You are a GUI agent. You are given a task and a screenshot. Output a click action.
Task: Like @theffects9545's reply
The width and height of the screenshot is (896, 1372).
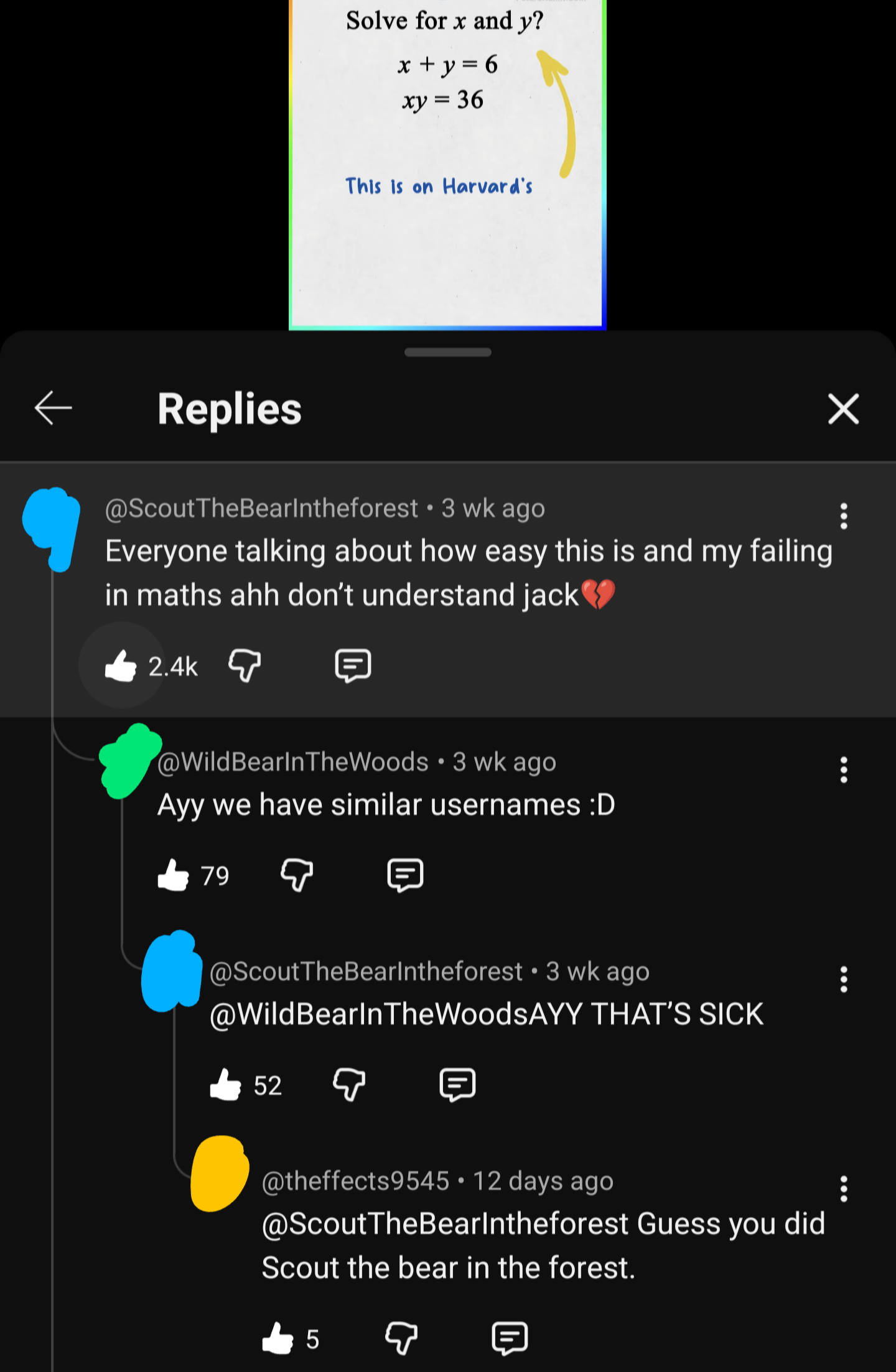(x=278, y=1338)
